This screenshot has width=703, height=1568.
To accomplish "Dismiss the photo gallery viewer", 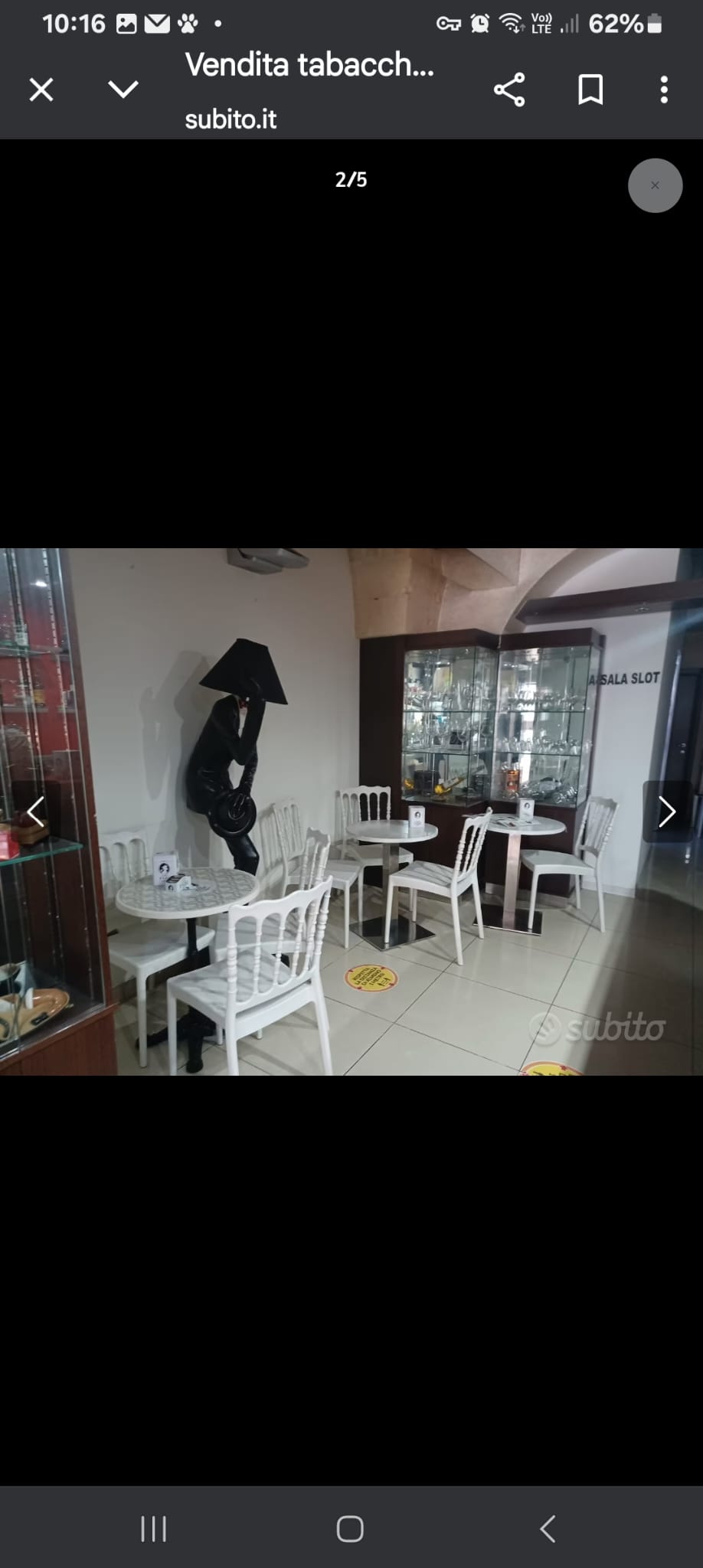I will click(655, 185).
